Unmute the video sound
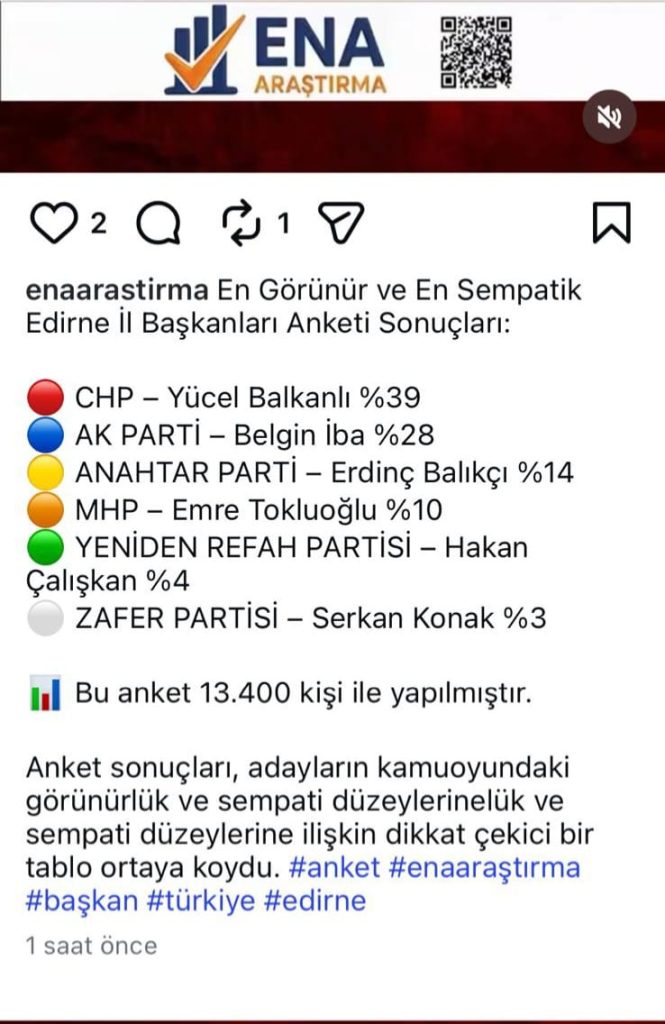The height and width of the screenshot is (1024, 665). [x=609, y=117]
